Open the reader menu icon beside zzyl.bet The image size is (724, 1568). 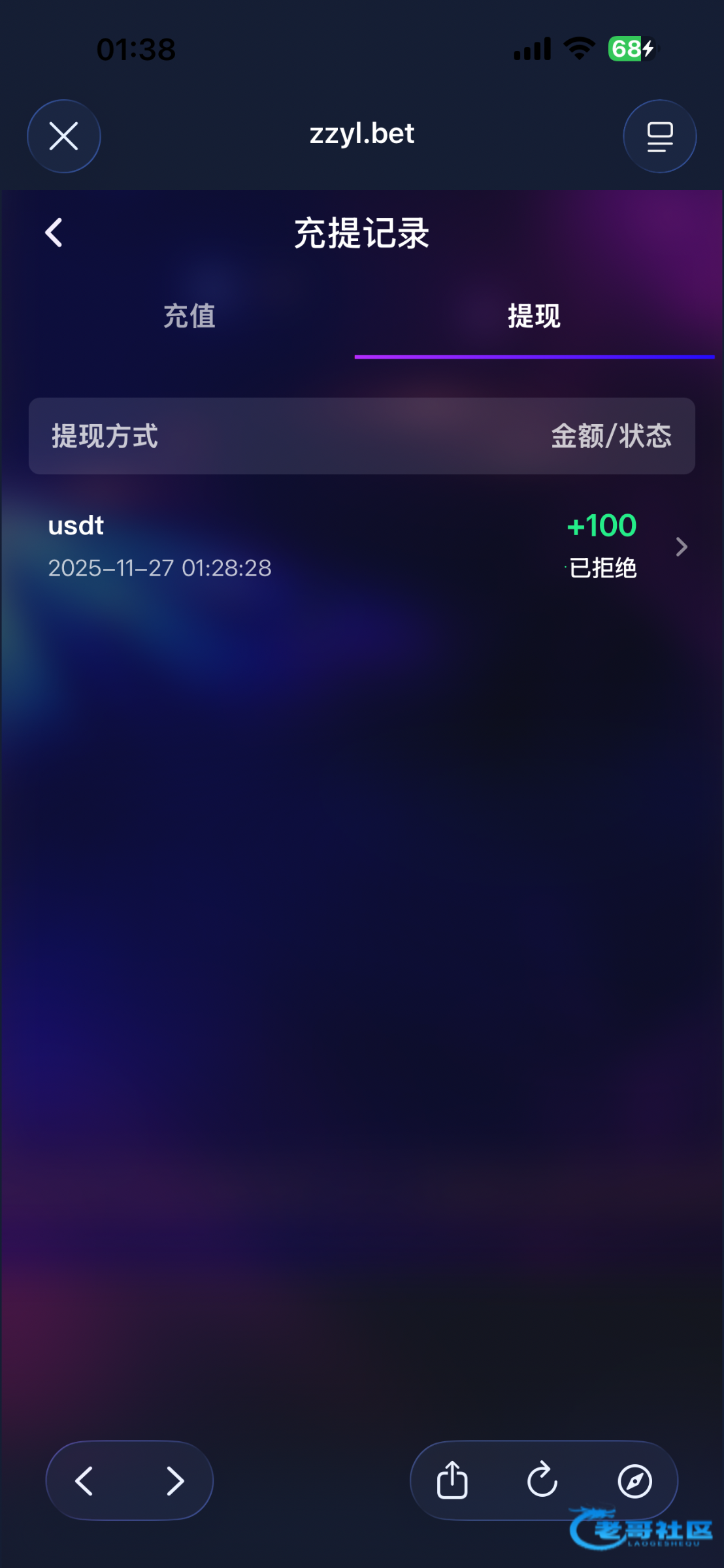pos(659,136)
